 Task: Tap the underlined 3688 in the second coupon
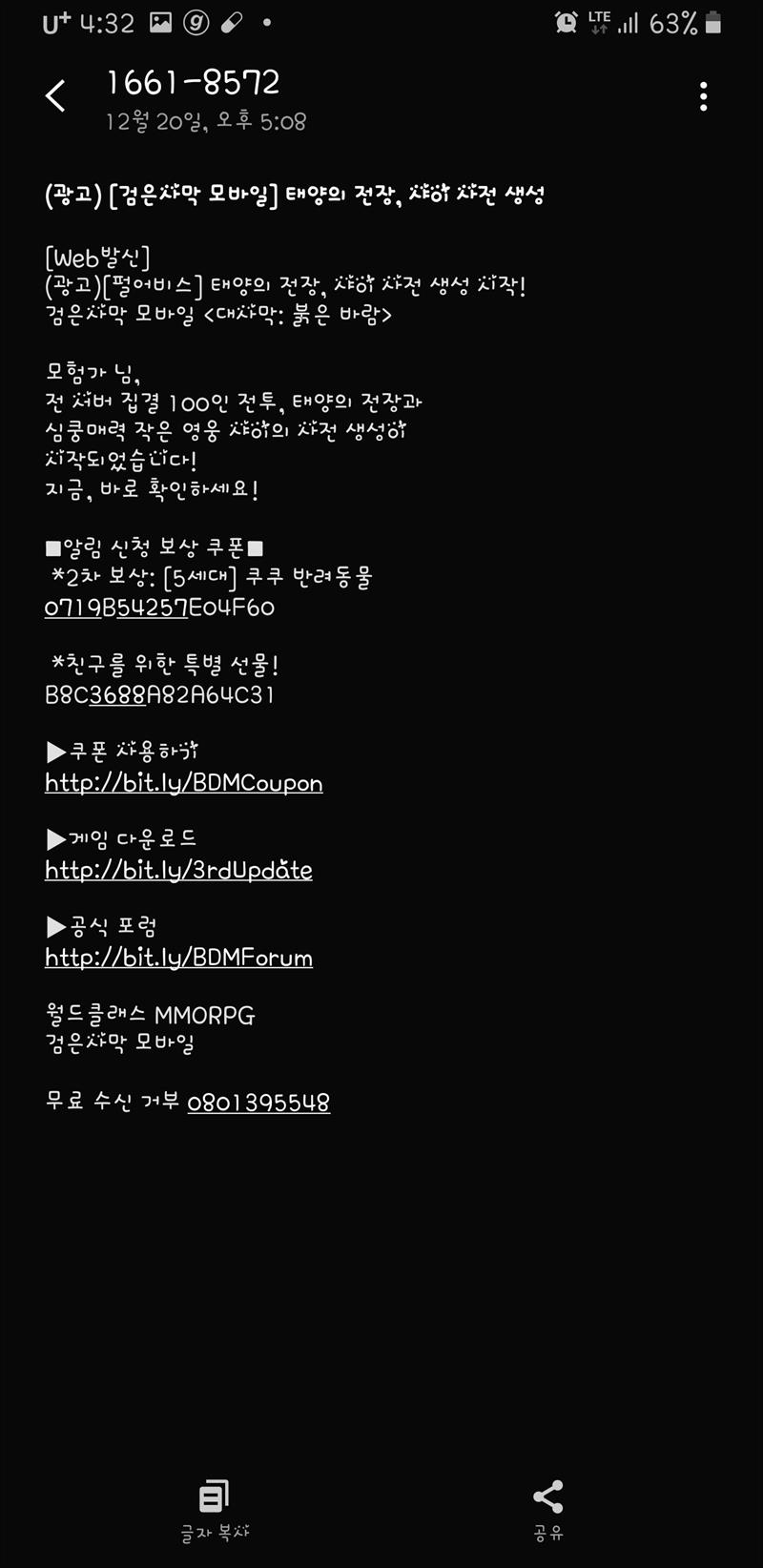117,694
